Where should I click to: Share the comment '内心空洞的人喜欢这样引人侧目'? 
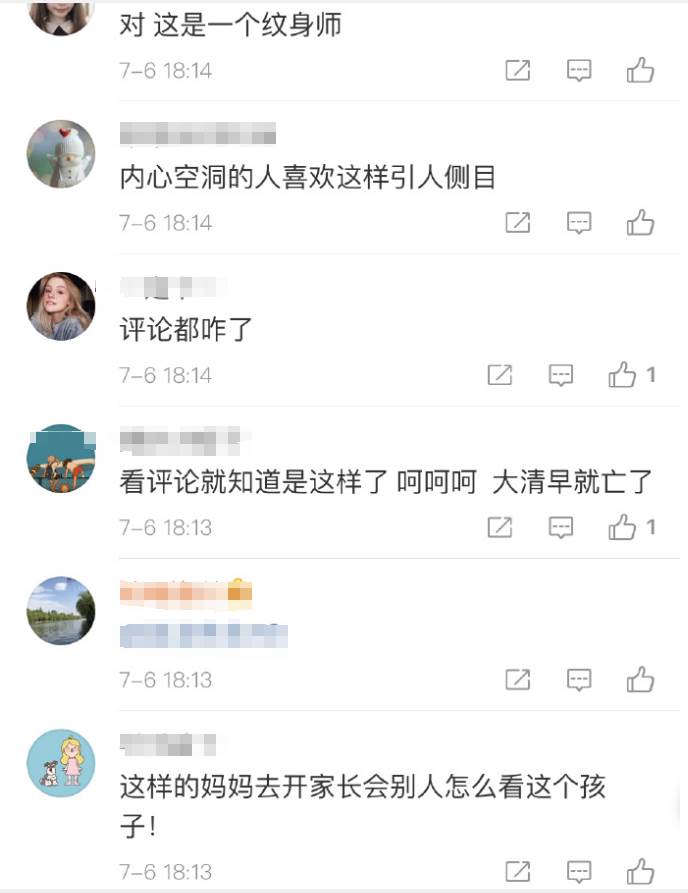[x=517, y=222]
